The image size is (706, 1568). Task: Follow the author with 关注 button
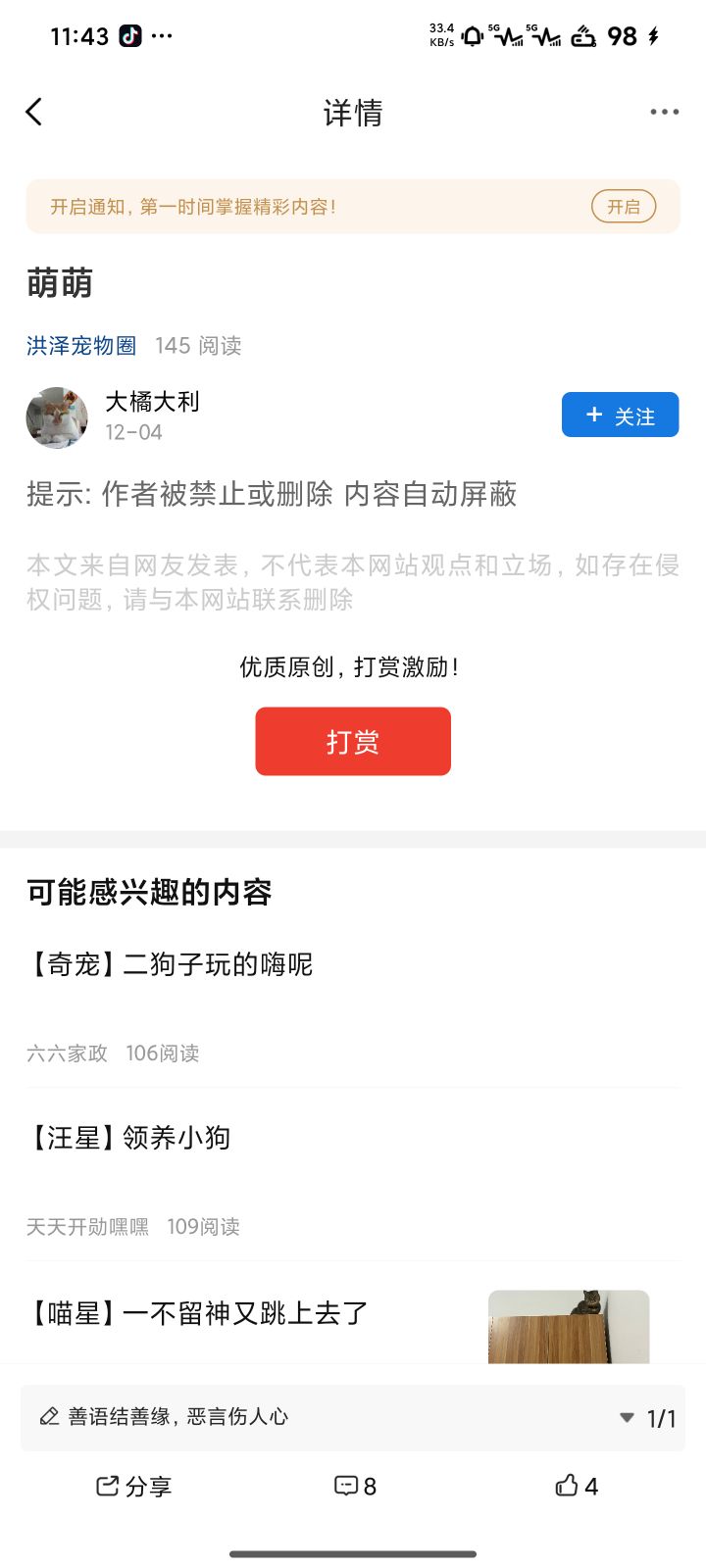click(x=620, y=416)
